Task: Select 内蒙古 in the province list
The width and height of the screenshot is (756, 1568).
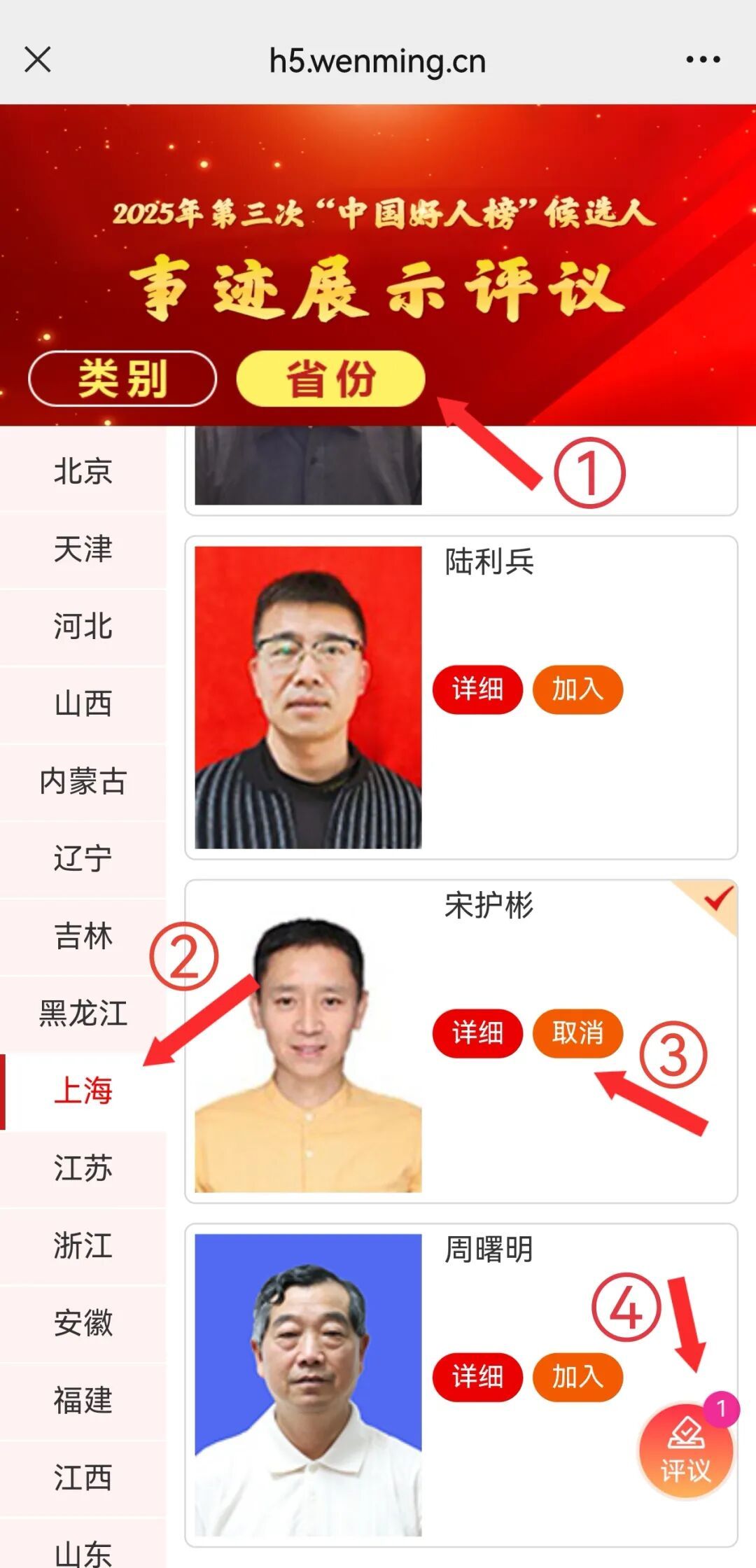Action: (x=83, y=781)
